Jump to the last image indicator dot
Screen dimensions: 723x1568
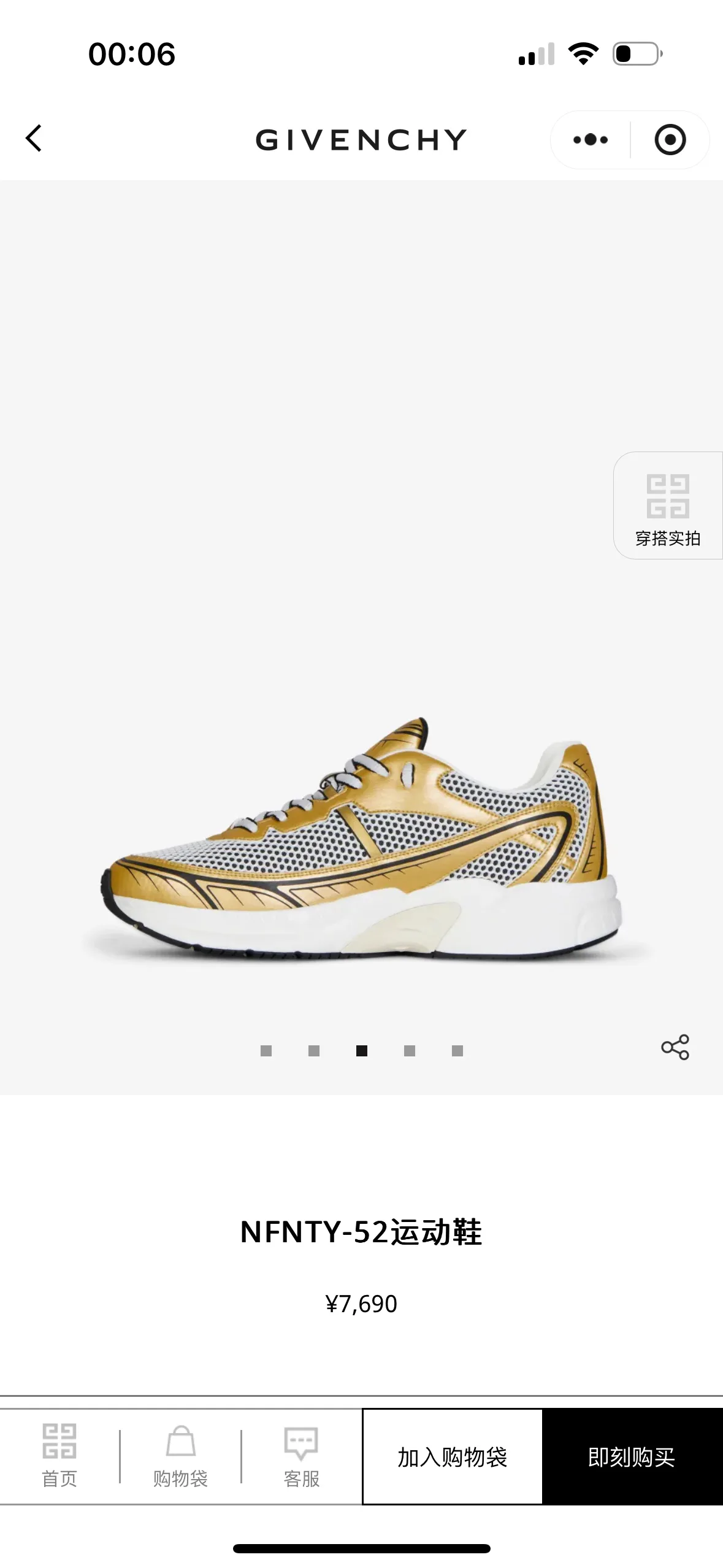(x=457, y=1051)
